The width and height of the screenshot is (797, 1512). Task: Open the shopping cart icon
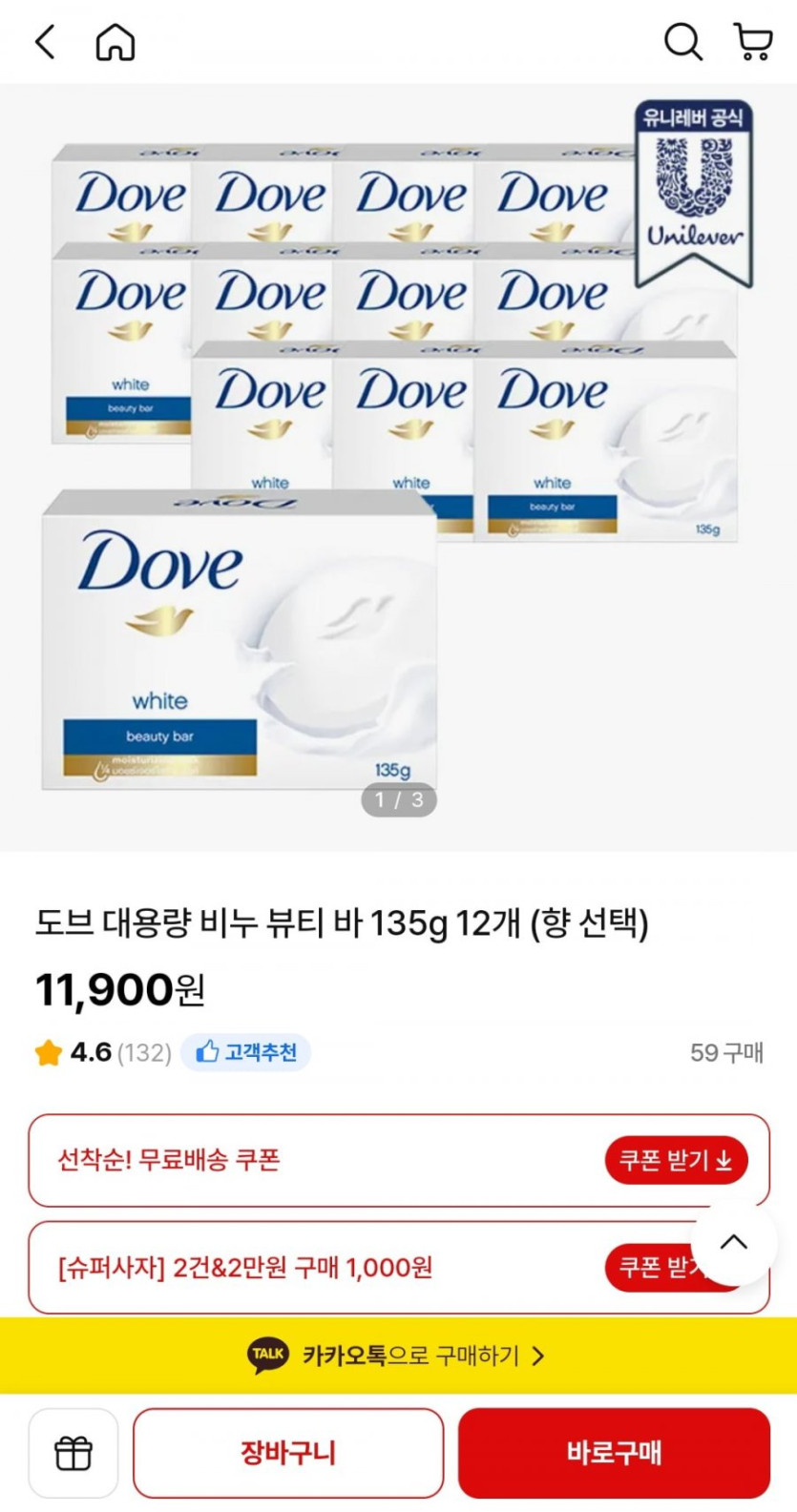pyautogui.click(x=753, y=42)
